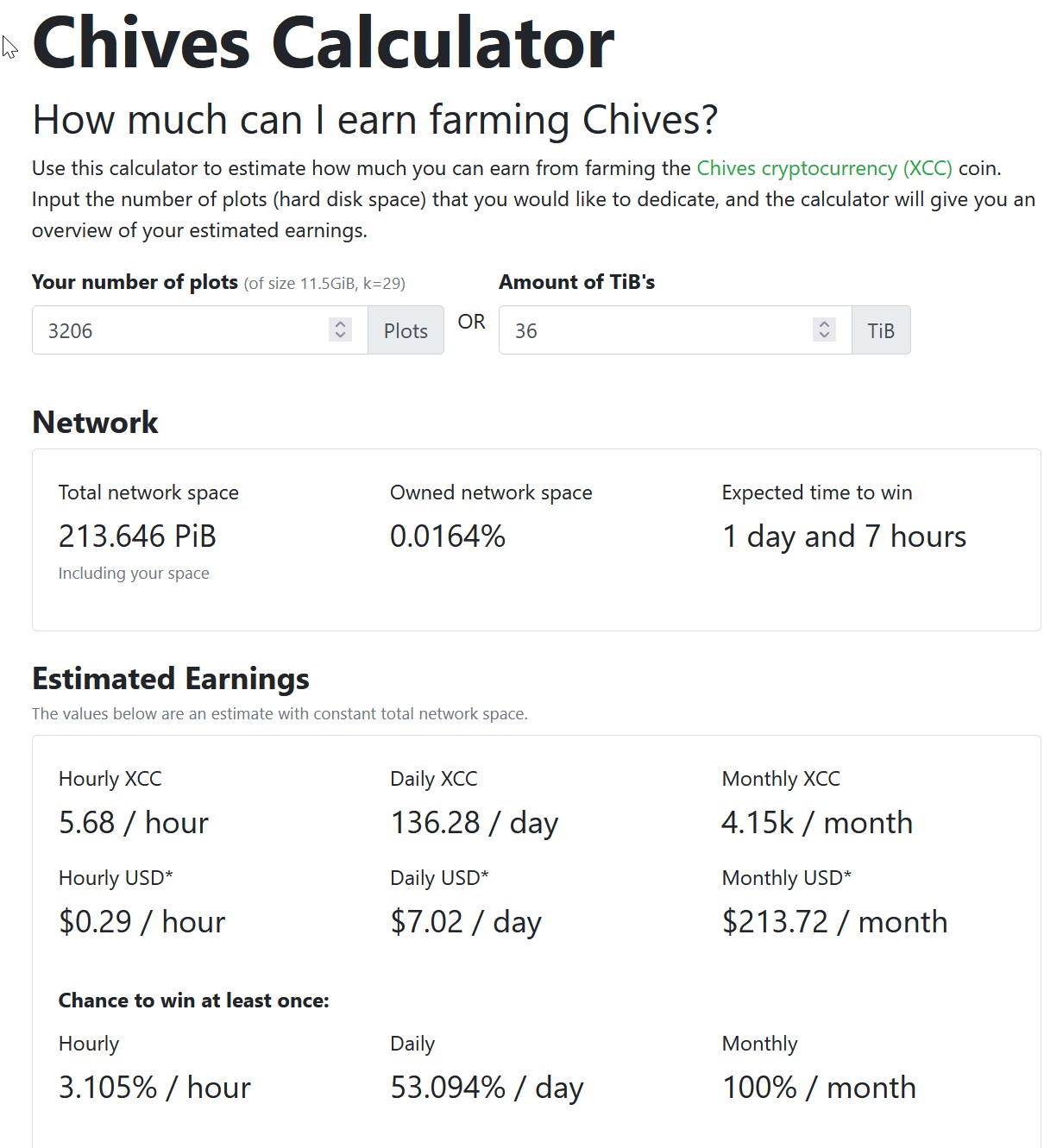The width and height of the screenshot is (1044, 1148).
Task: Adjust plots count with the spinner arrows
Action: [340, 329]
